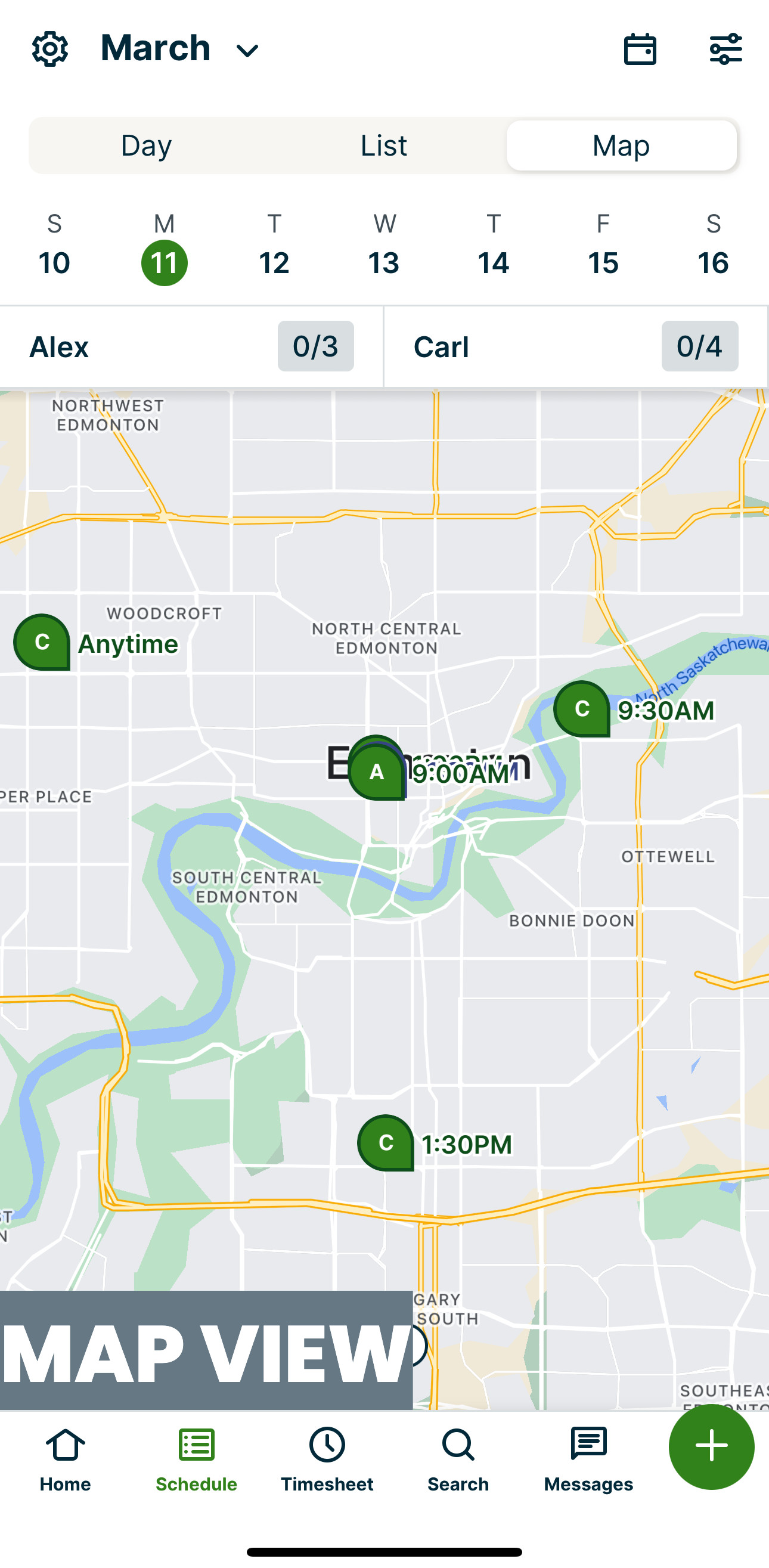The width and height of the screenshot is (769, 1568).
Task: Select Monday the 11th on the week strip
Action: coord(164,262)
